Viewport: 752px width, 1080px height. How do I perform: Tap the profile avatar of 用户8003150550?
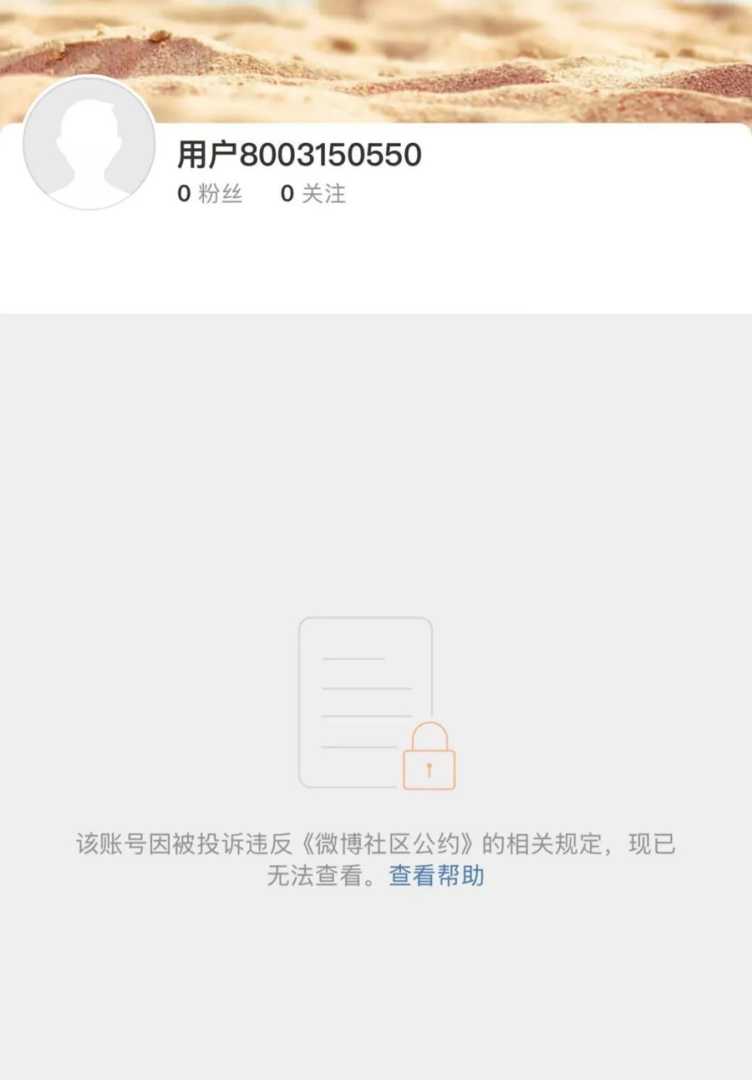89,143
